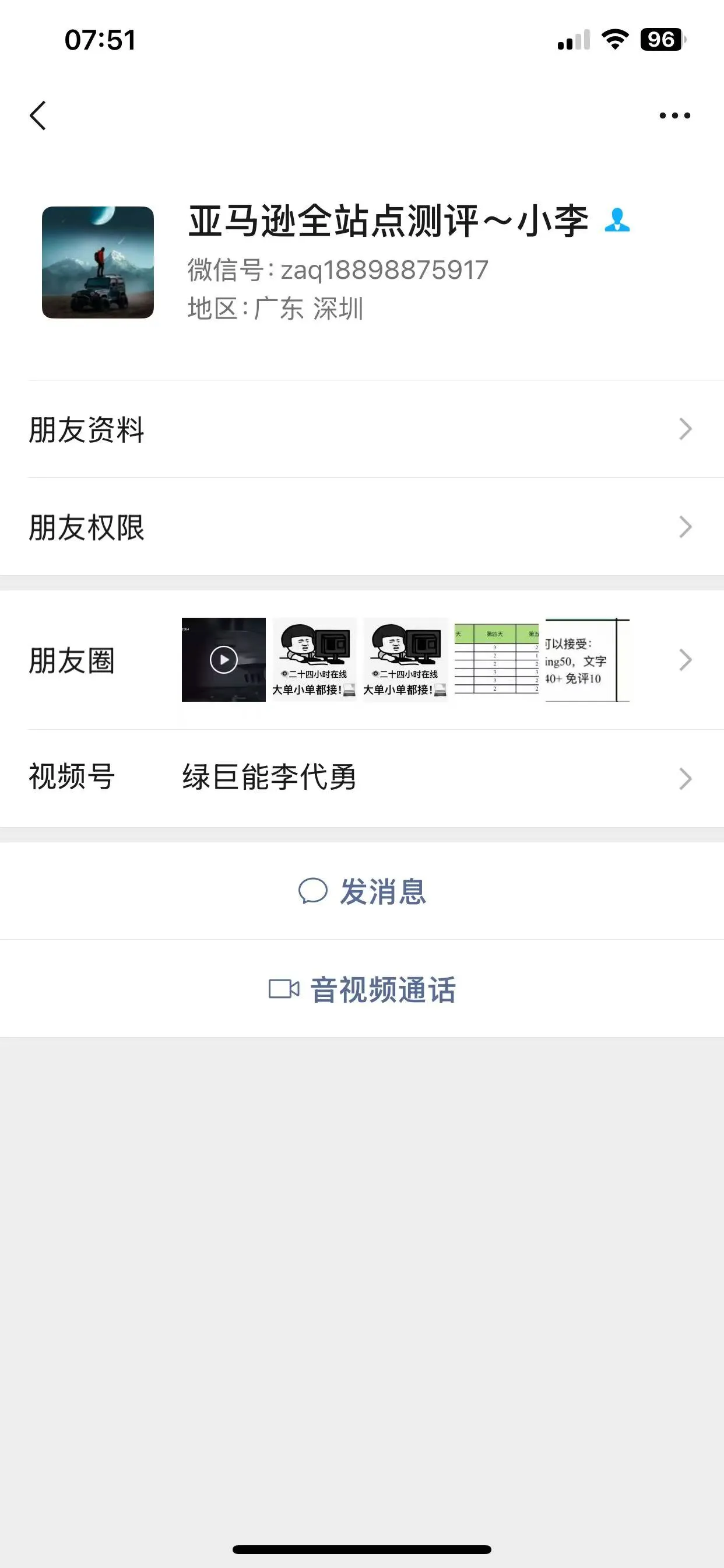The image size is (724, 1568).
Task: Expand the 朋友圈 moments chevron
Action: click(686, 659)
